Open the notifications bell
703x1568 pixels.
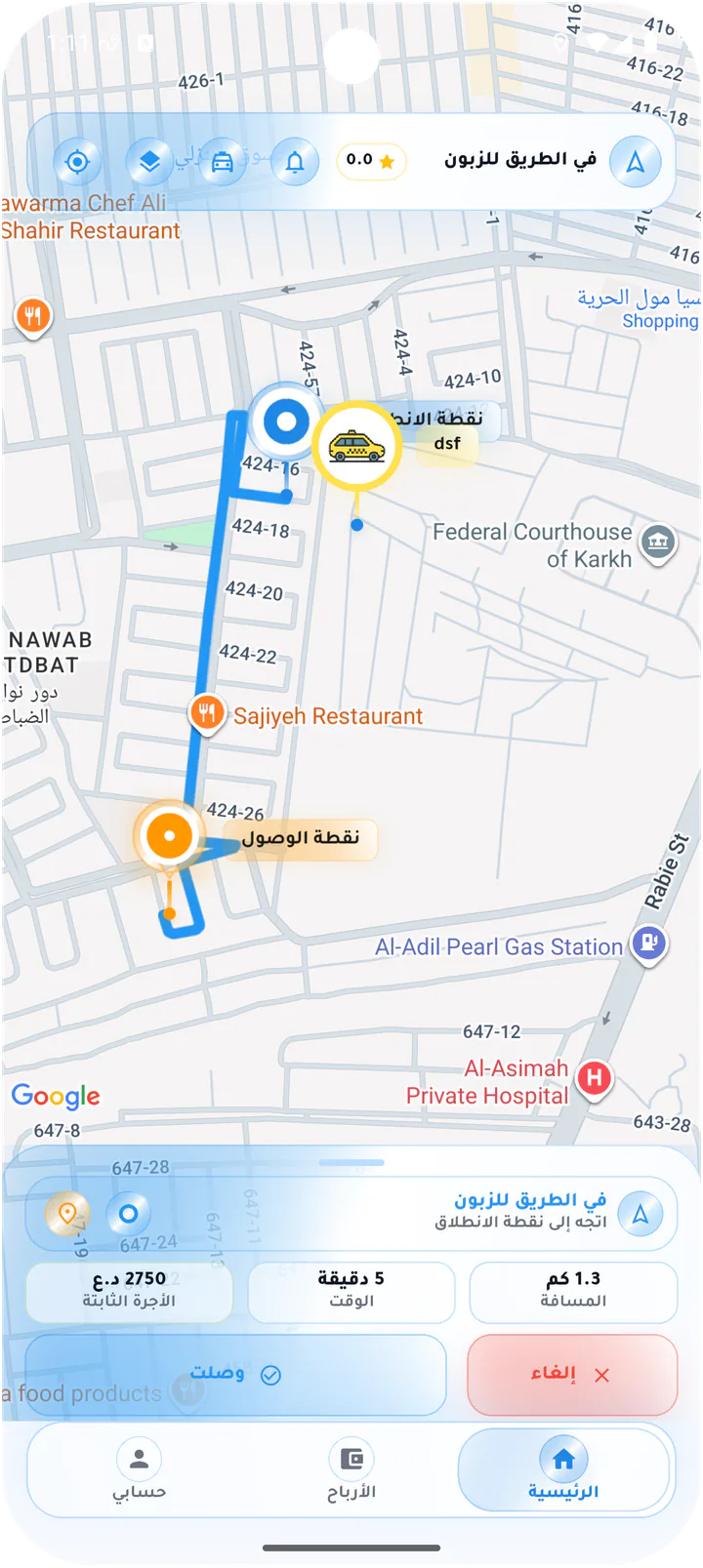click(x=295, y=161)
